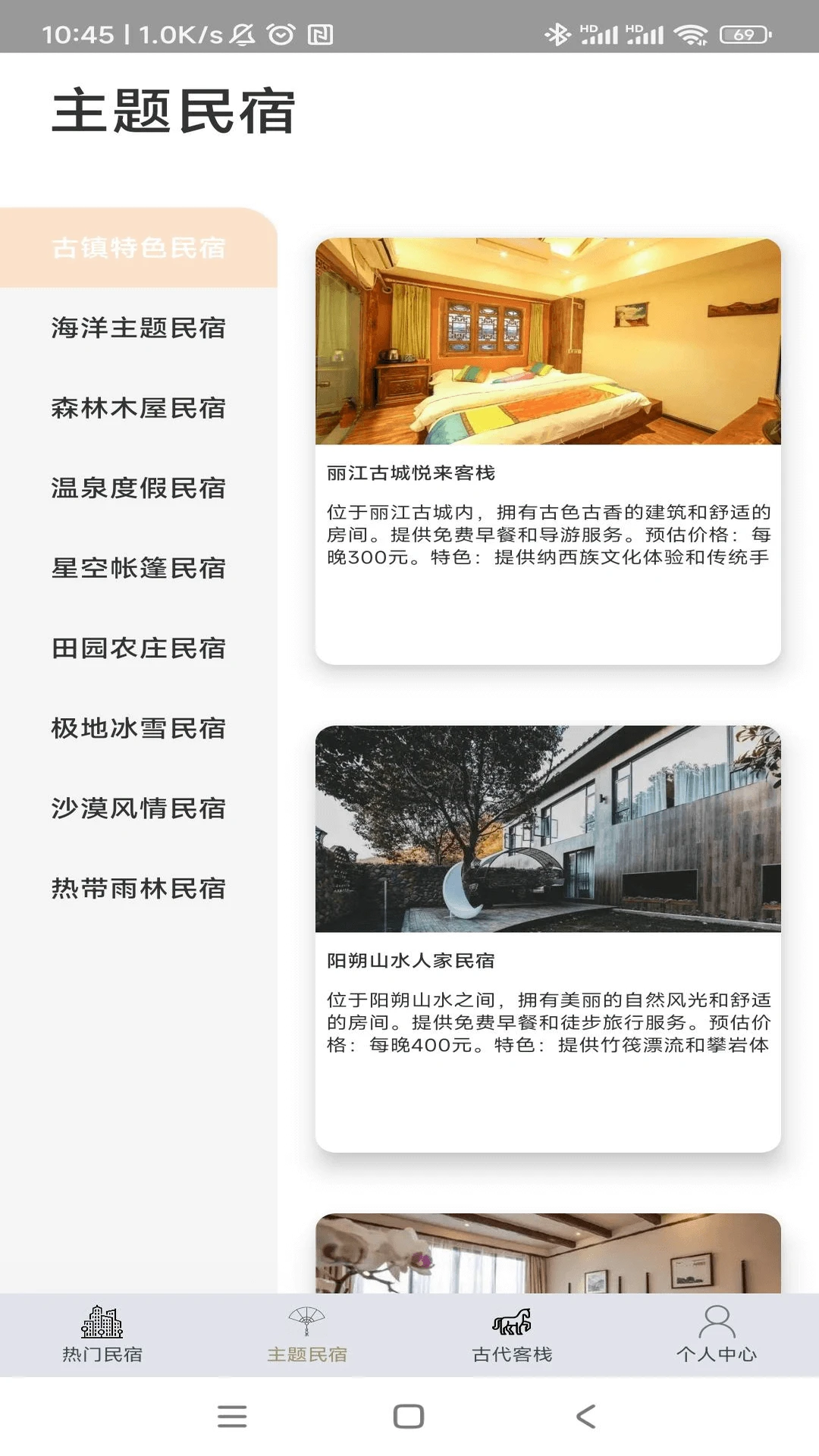Show 田园农庄民宿 listings
The image size is (819, 1456).
[138, 648]
